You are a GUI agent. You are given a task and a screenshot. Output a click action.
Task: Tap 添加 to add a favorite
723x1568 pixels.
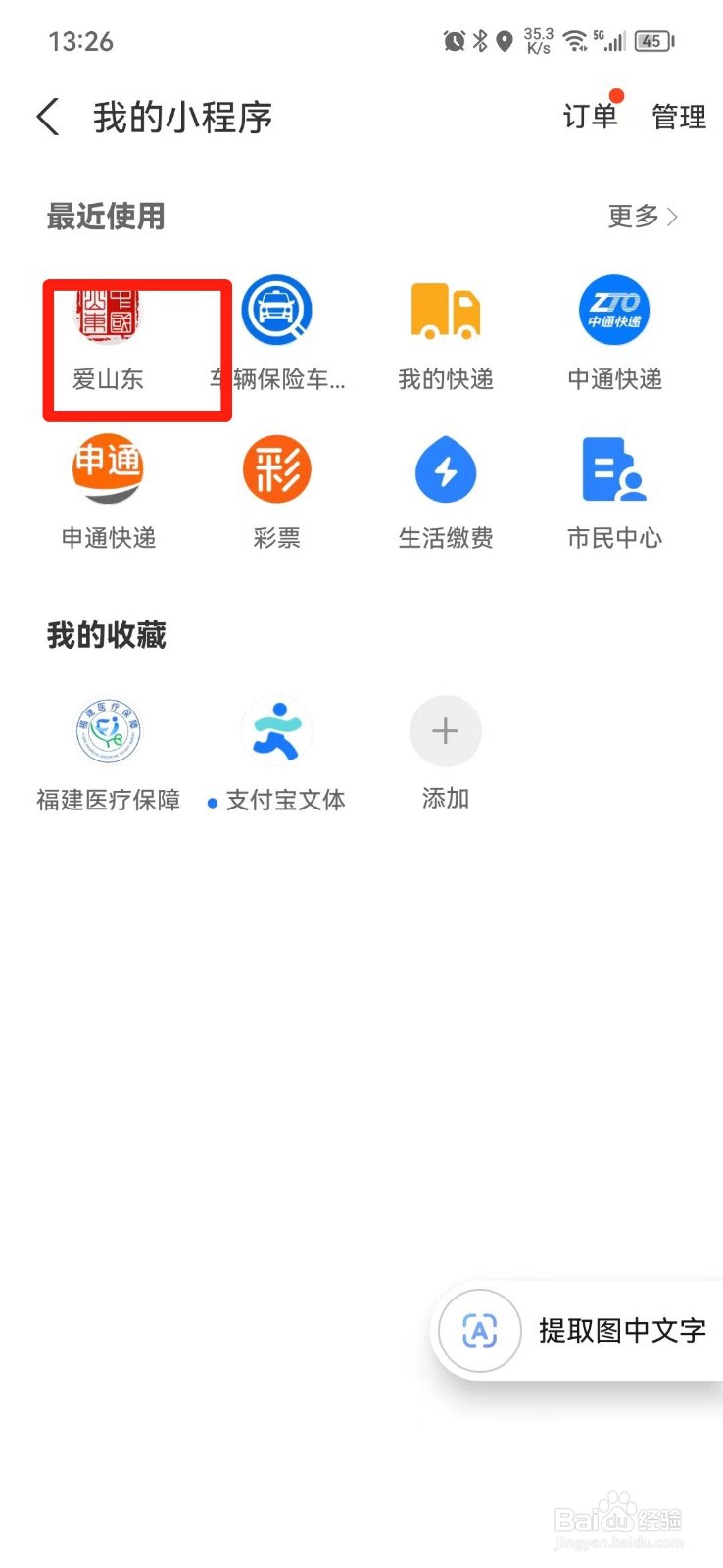(446, 755)
